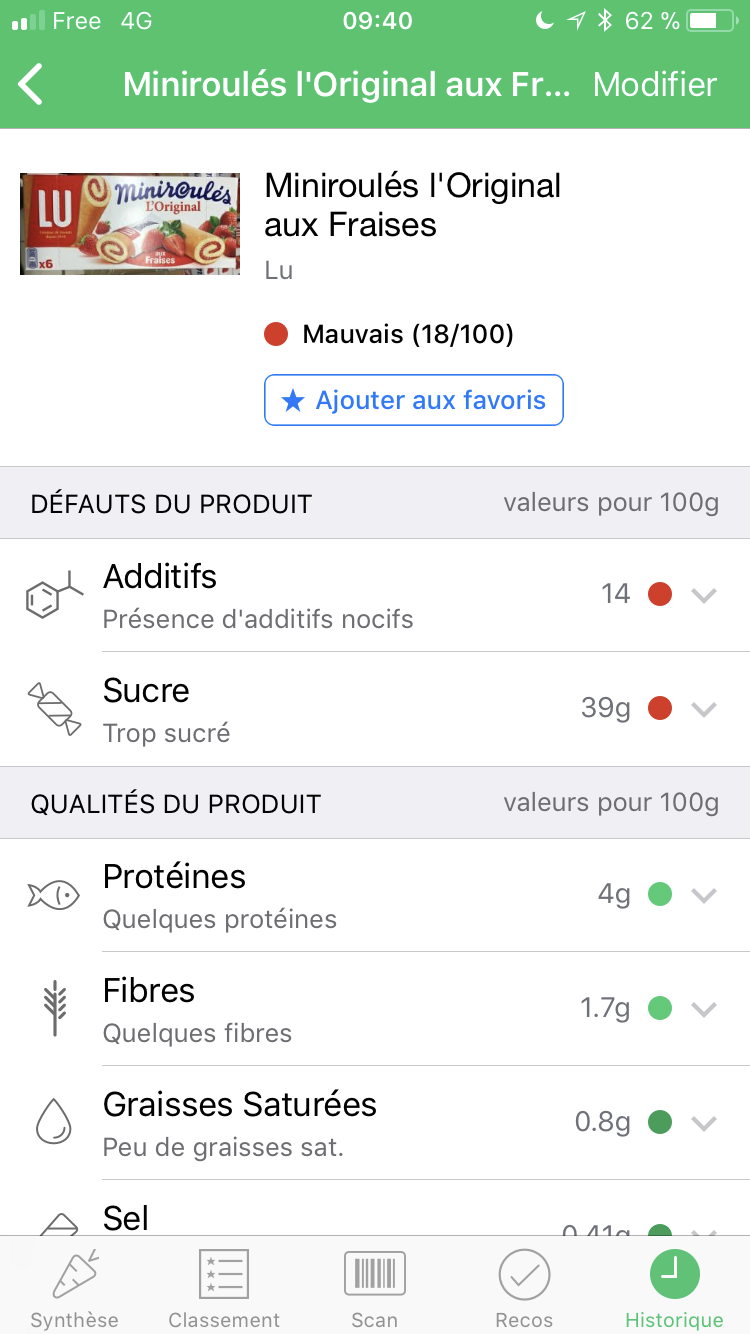The height and width of the screenshot is (1334, 750).
Task: Switch to the Recos tab
Action: (x=524, y=1286)
